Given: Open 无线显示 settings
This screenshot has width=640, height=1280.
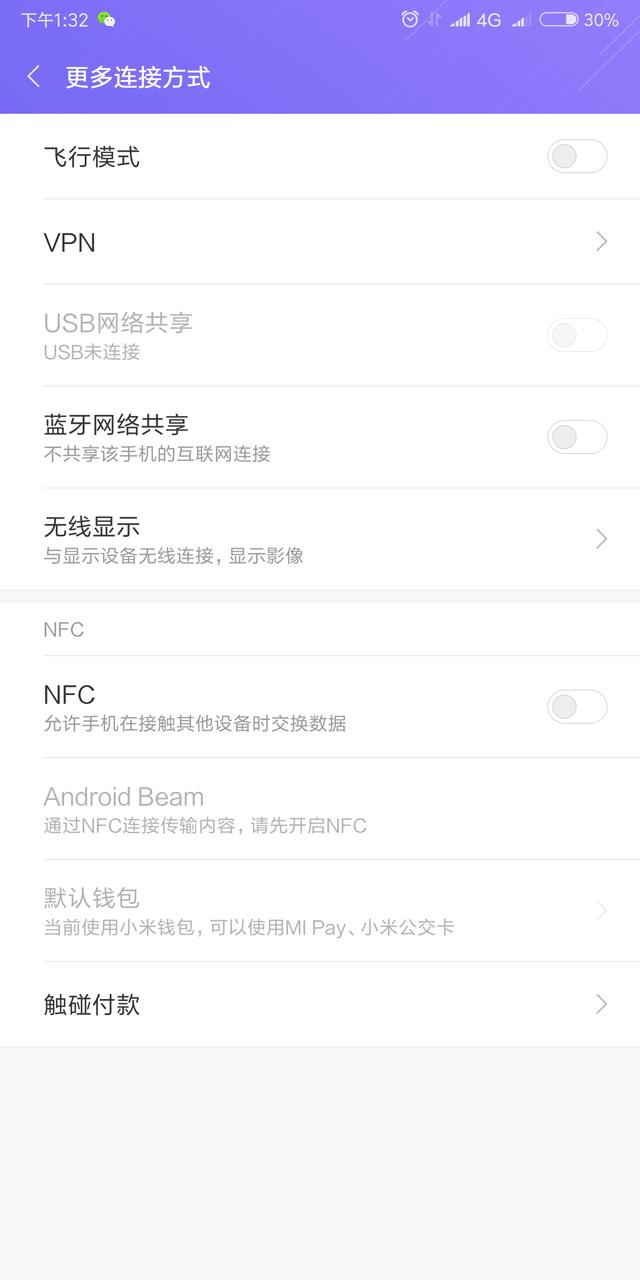Looking at the screenshot, I should (320, 539).
